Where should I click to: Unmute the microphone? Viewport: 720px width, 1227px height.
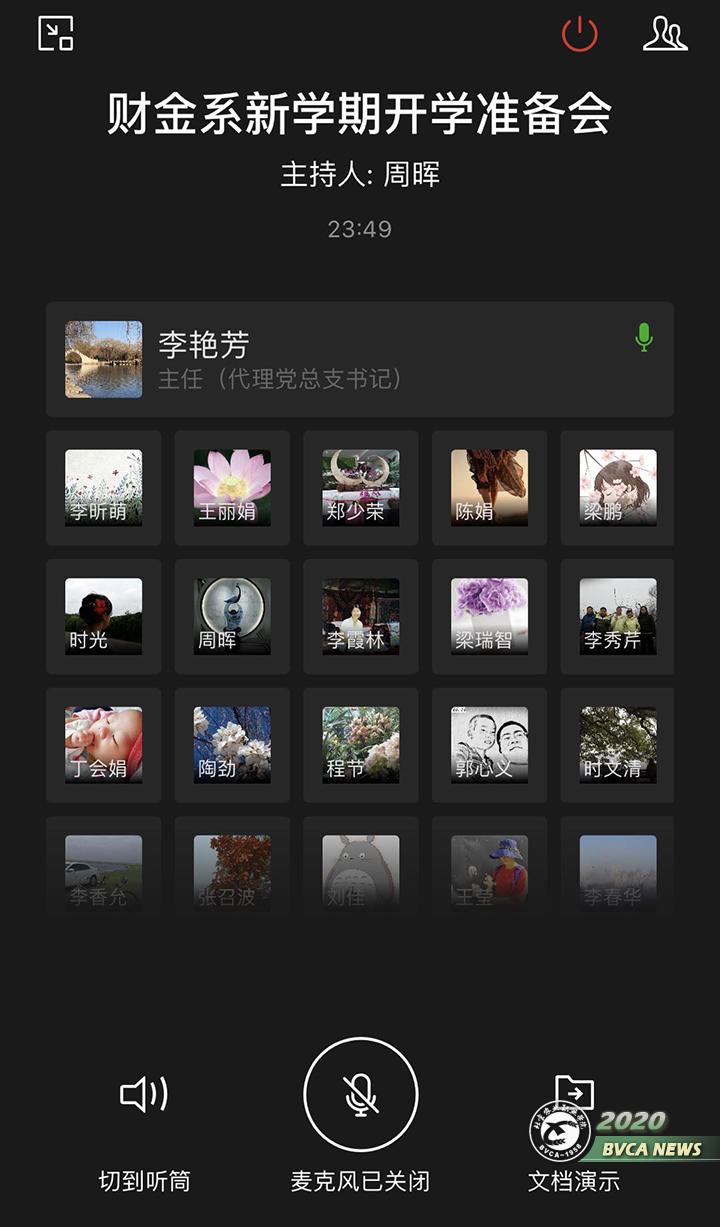pyautogui.click(x=360, y=1095)
